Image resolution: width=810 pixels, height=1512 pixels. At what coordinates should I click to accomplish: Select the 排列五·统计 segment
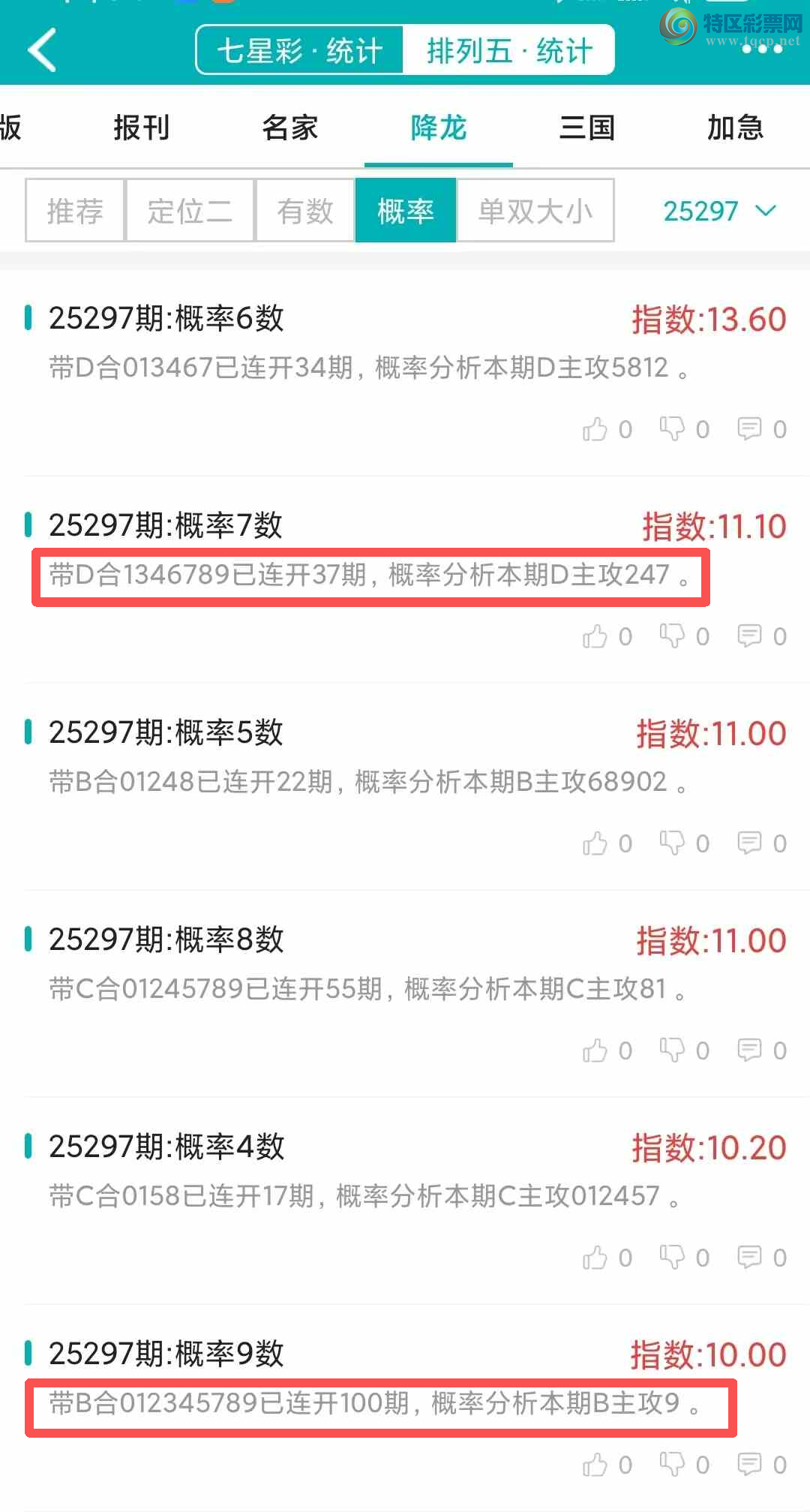click(509, 51)
